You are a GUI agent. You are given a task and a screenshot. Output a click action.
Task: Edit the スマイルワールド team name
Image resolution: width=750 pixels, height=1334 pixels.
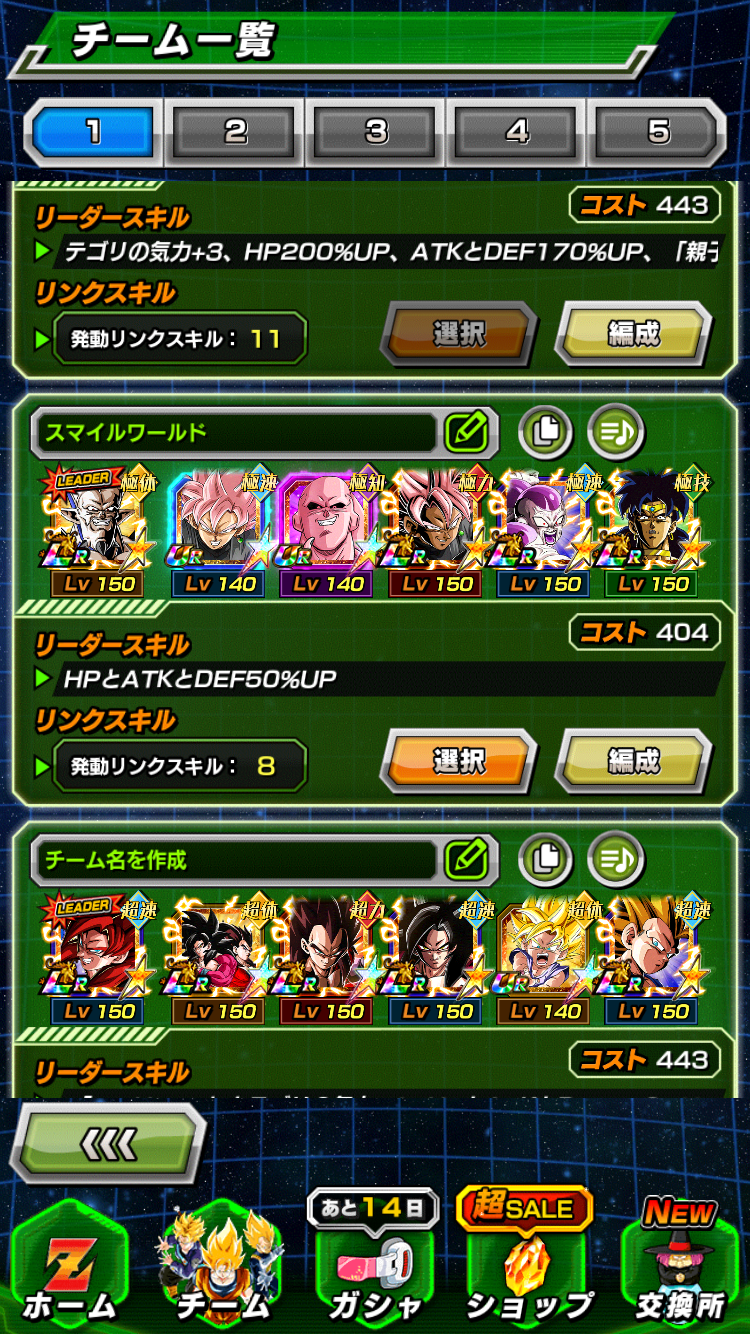(466, 432)
